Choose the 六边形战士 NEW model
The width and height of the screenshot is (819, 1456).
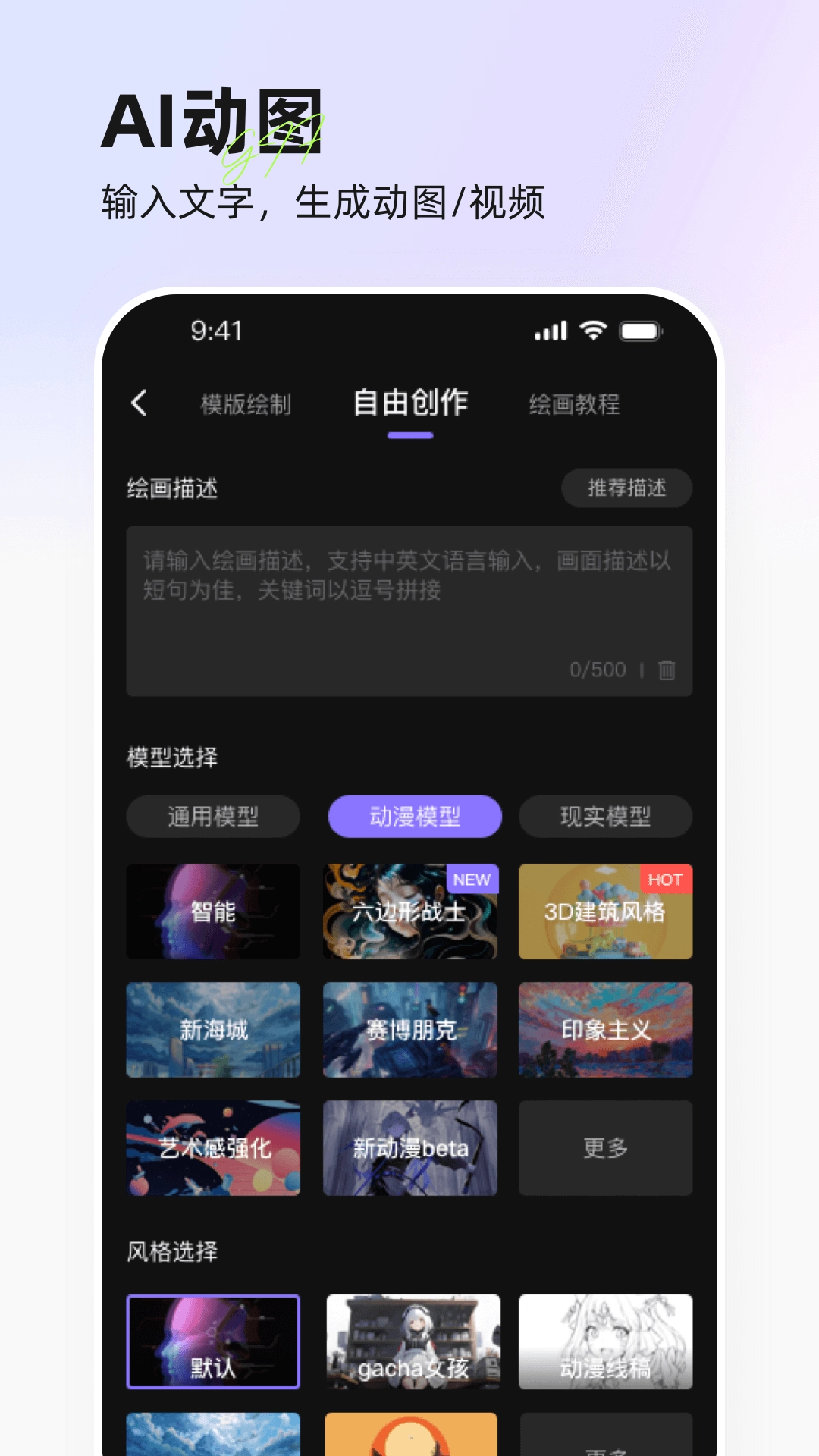coord(410,912)
